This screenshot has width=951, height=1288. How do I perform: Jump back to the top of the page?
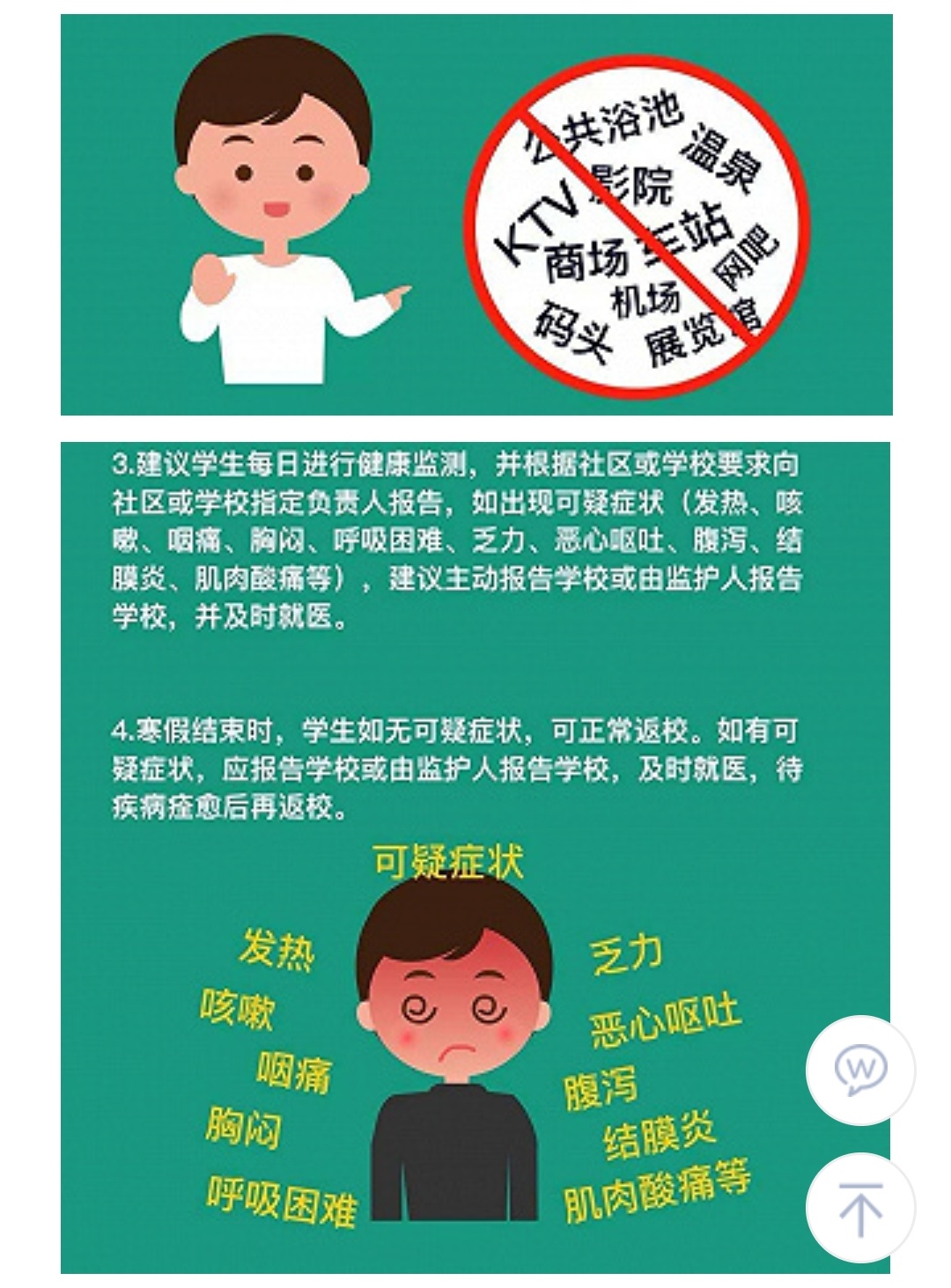point(859,1208)
